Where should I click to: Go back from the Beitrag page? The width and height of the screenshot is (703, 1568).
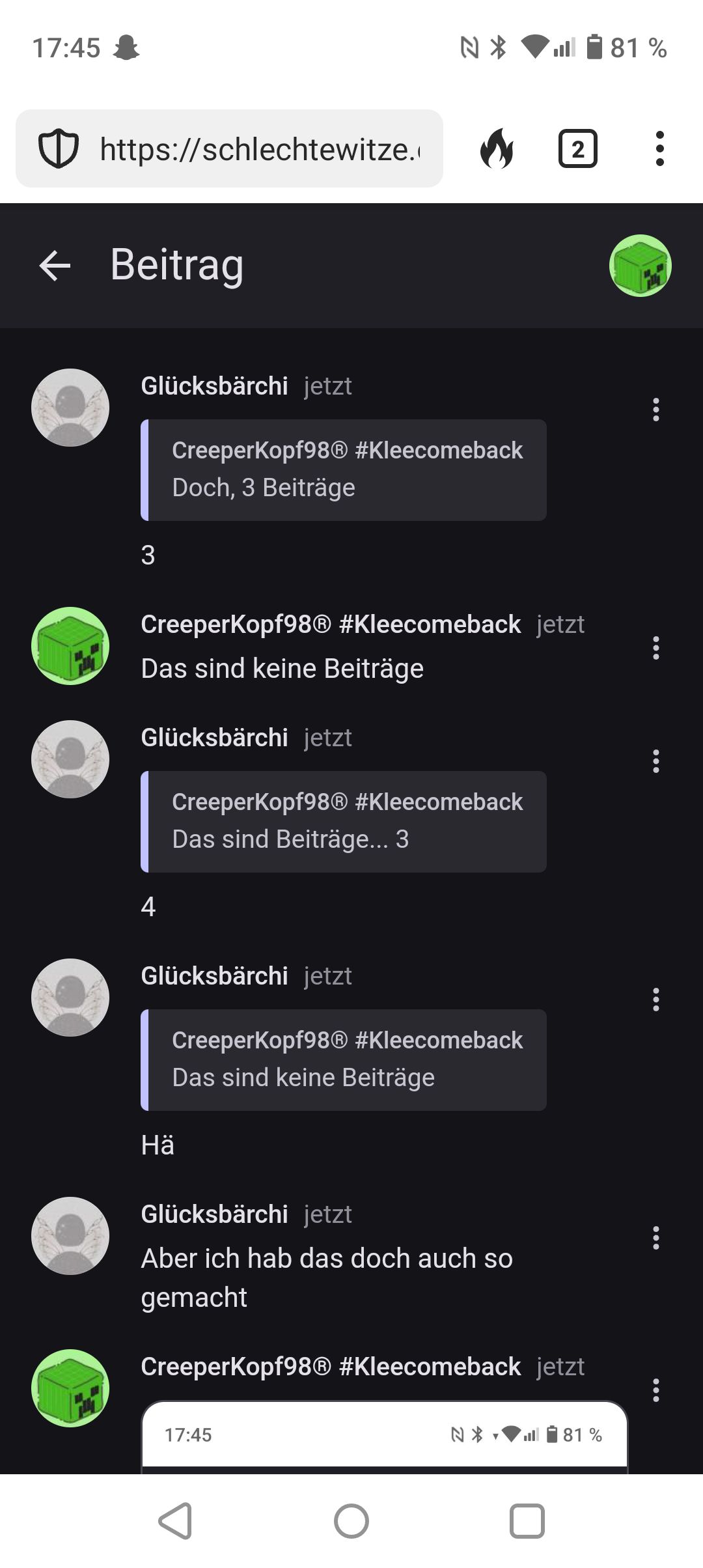55,266
